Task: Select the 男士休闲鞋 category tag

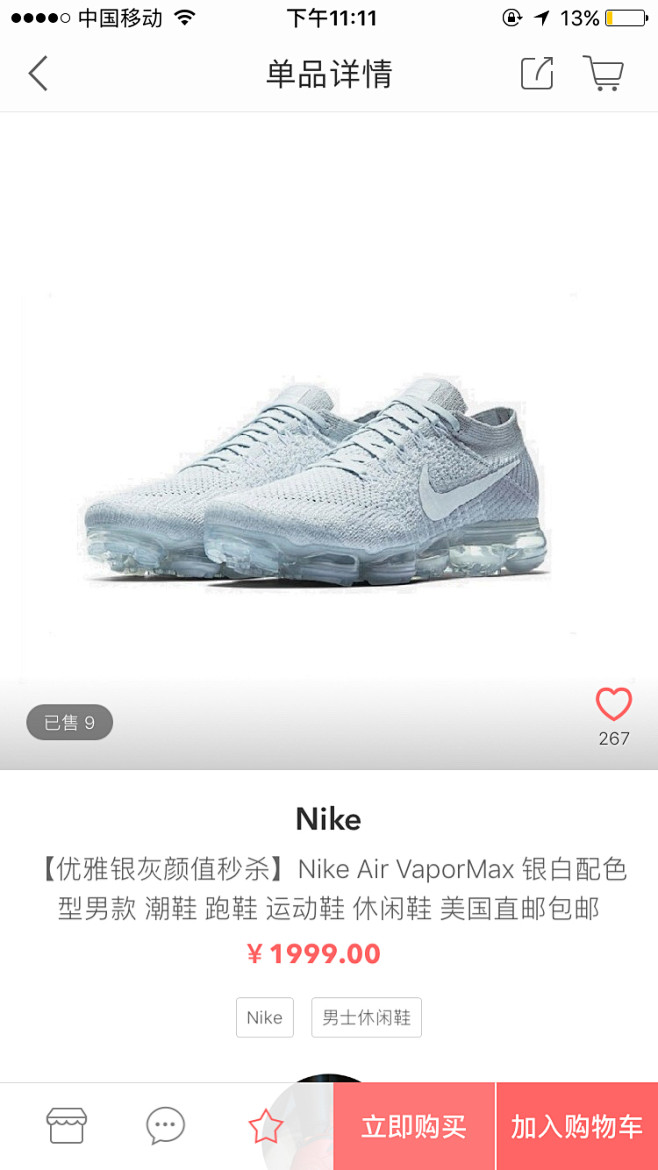Action: point(366,1018)
